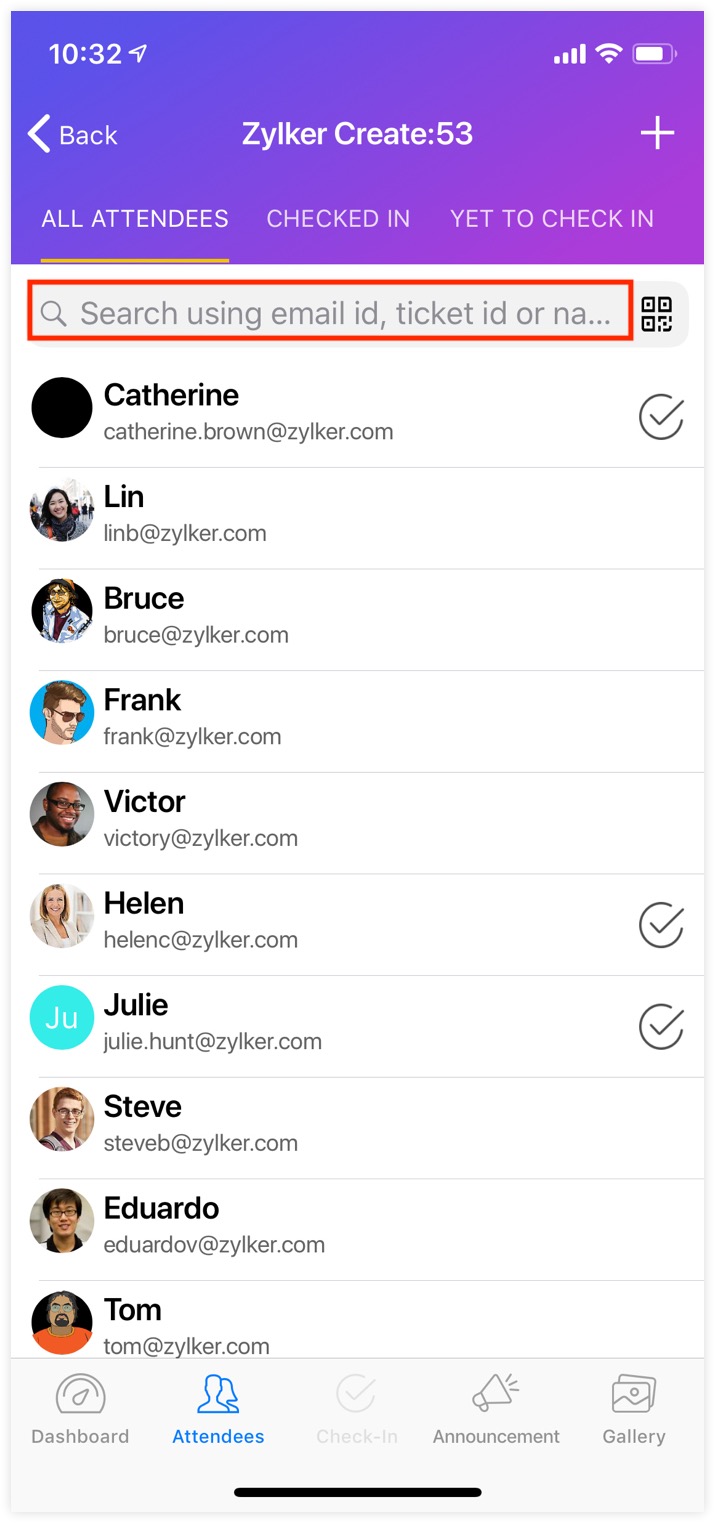The image size is (715, 1523).
Task: View Bruce's attendee profile
Action: coord(300,616)
